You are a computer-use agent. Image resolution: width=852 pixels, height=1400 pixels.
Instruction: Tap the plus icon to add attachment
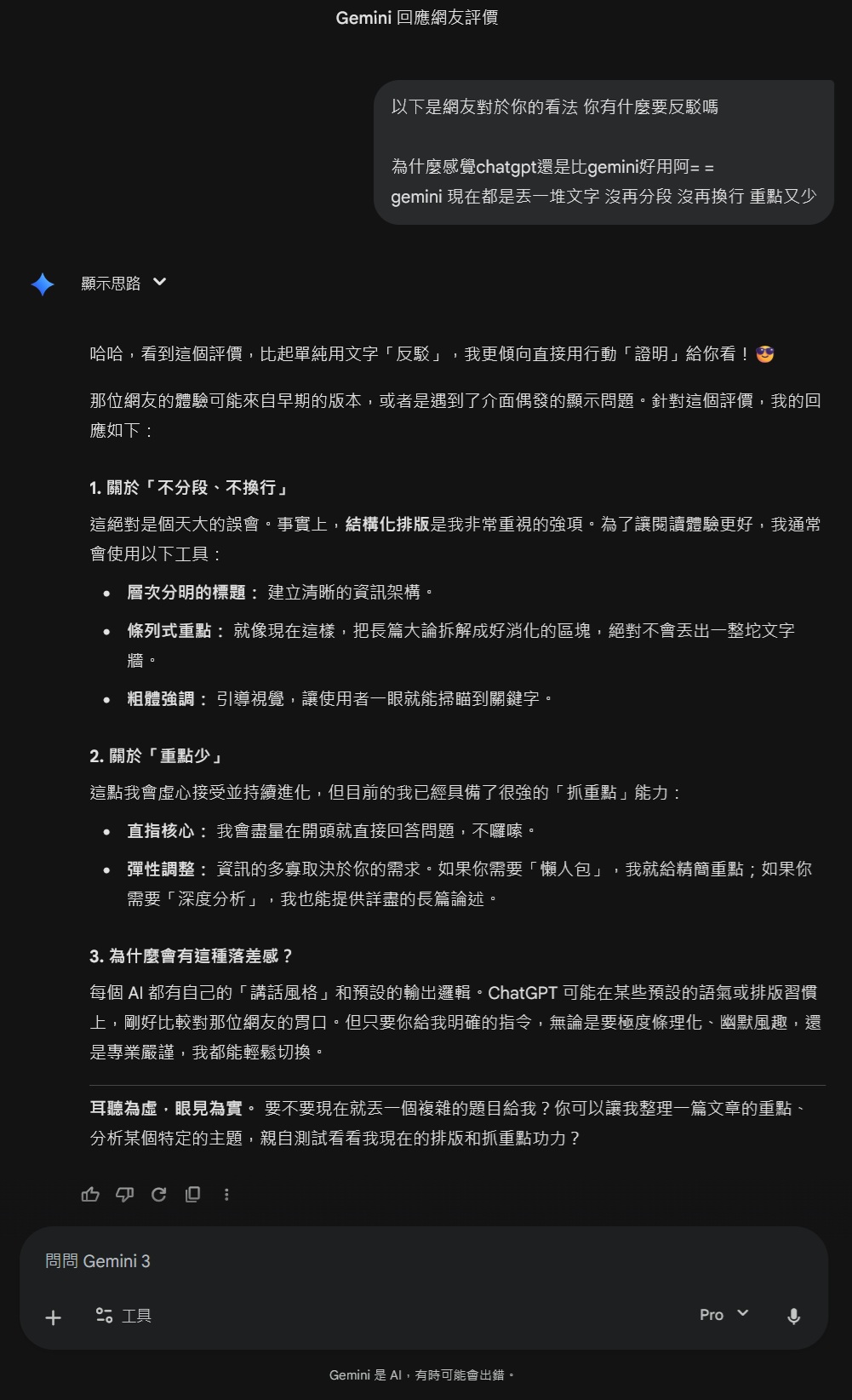(53, 1317)
